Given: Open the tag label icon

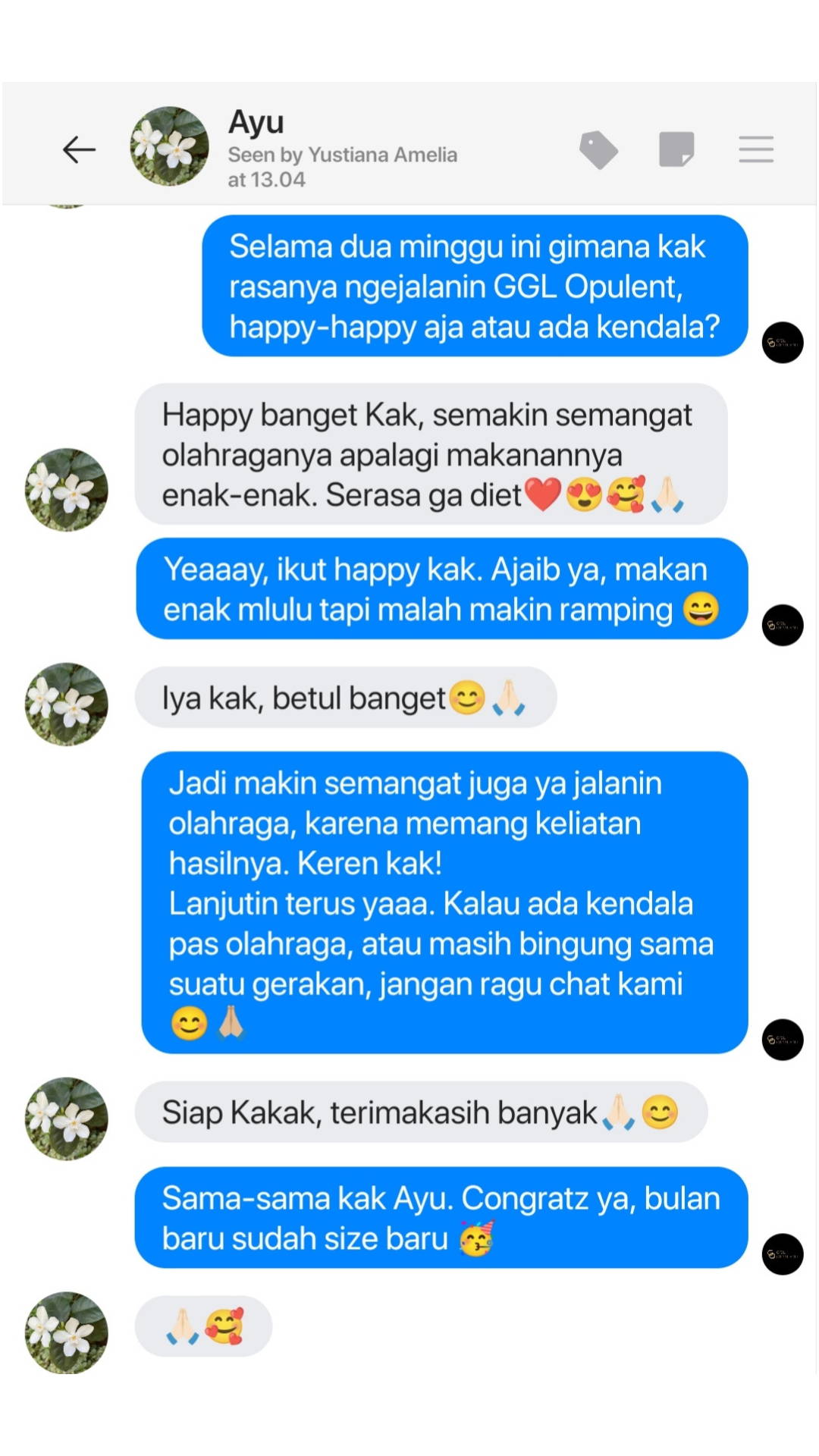Looking at the screenshot, I should pyautogui.click(x=599, y=149).
